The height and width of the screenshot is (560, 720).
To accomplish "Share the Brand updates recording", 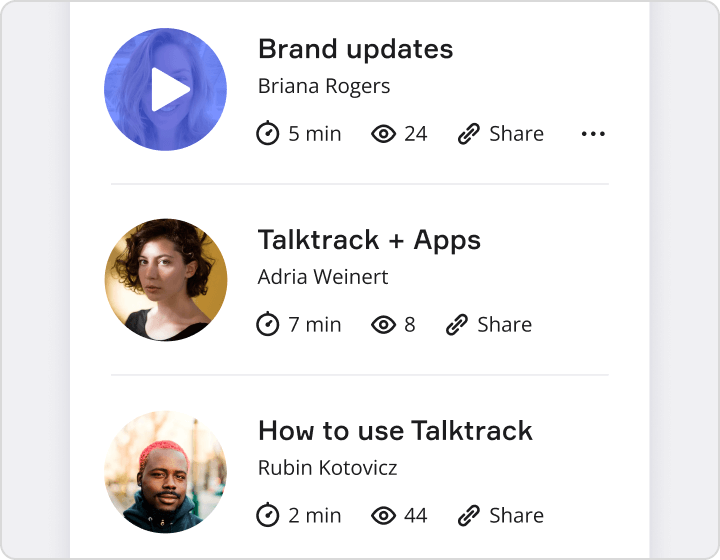I will 501,134.
